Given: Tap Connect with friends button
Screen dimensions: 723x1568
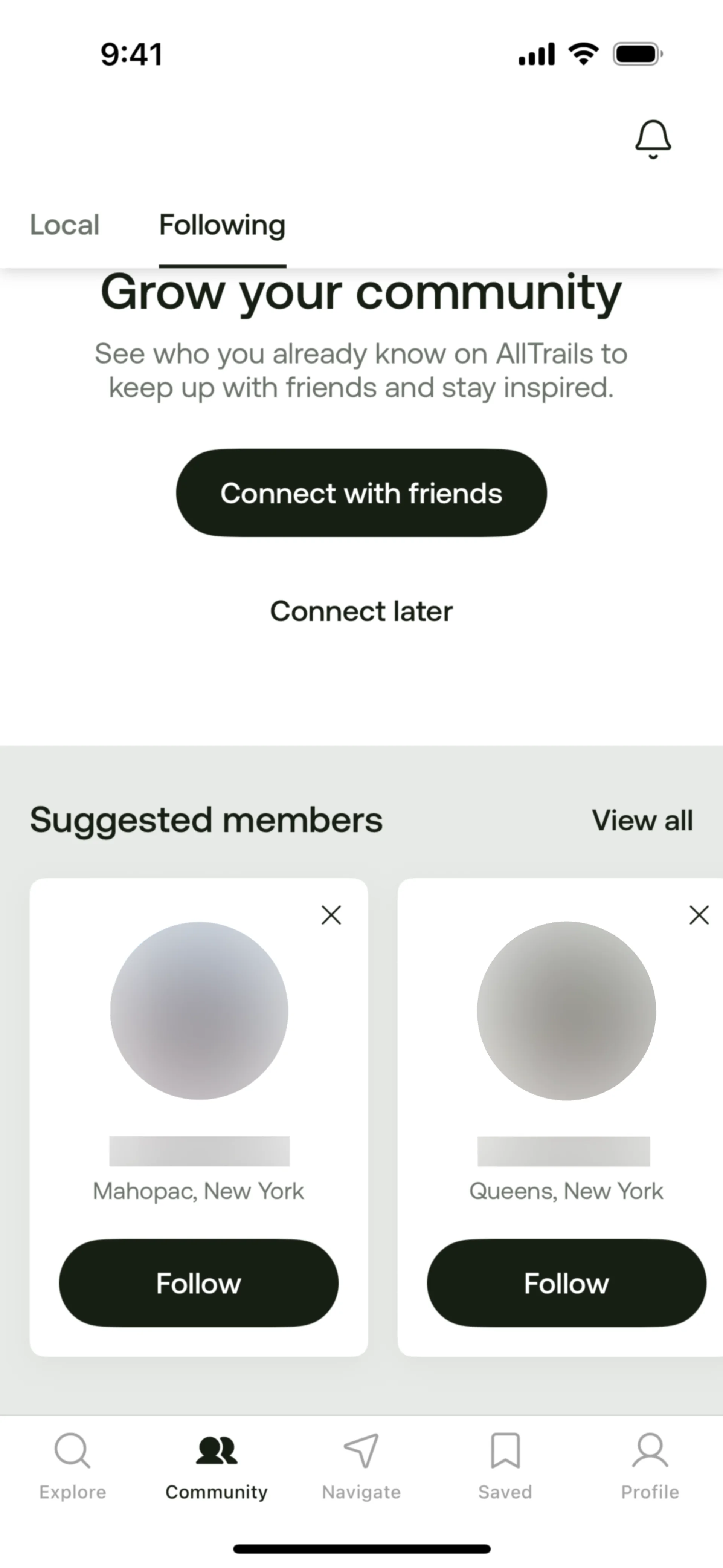Looking at the screenshot, I should (x=361, y=493).
